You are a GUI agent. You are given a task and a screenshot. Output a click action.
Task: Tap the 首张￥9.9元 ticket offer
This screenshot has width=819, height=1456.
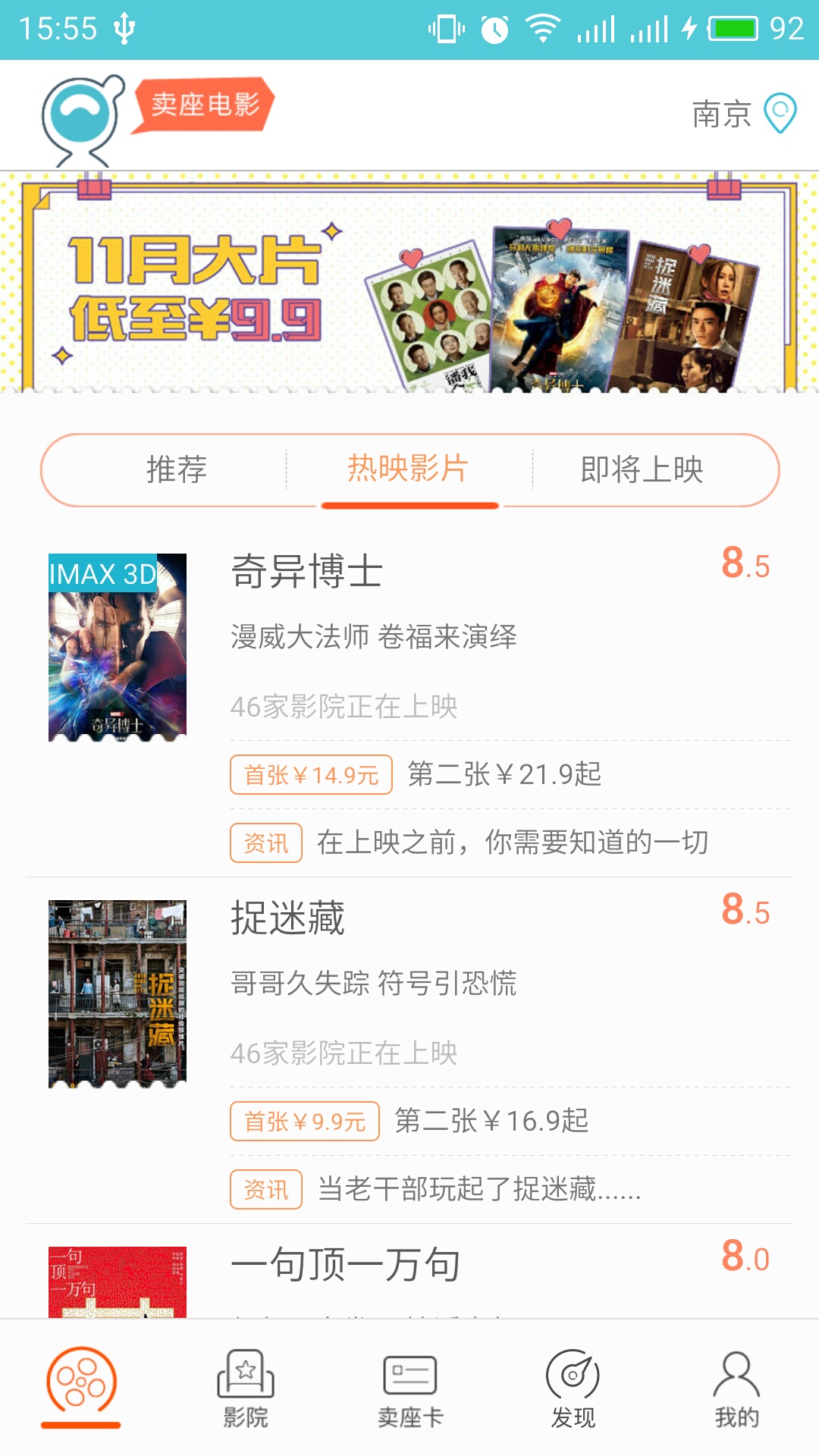click(305, 1121)
